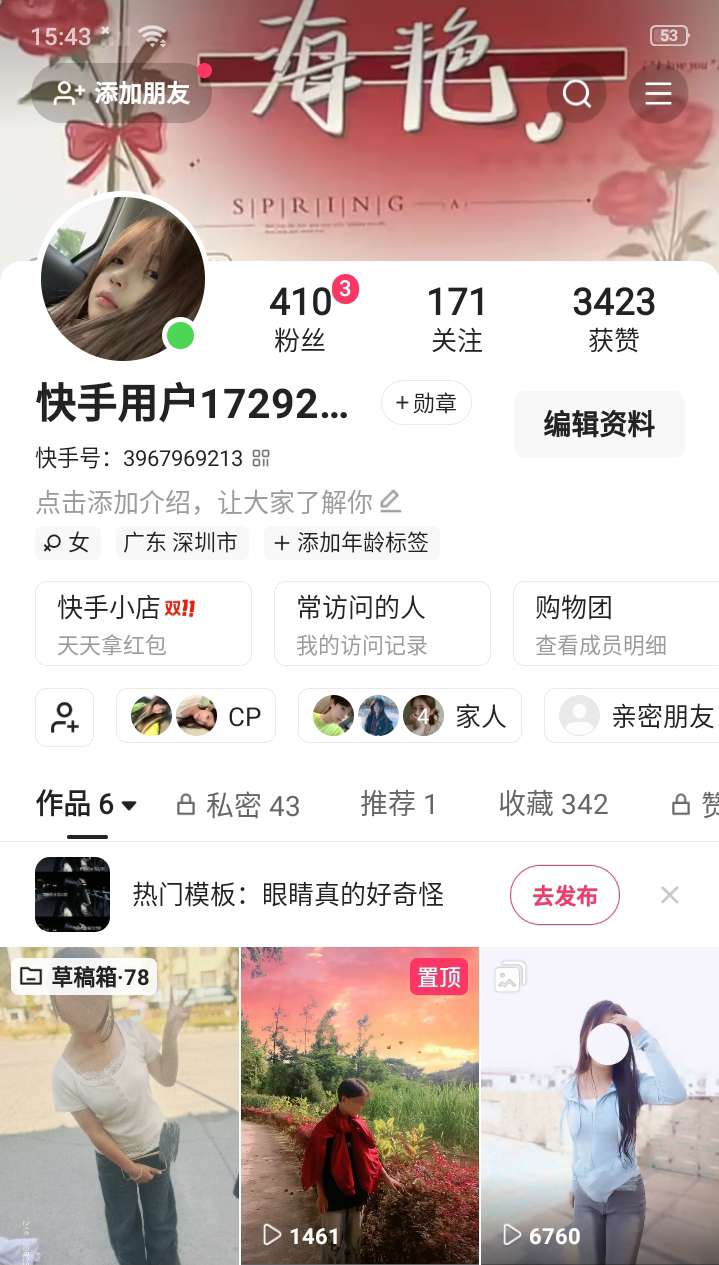The width and height of the screenshot is (719, 1265).
Task: Open the 快手小店 card
Action: (143, 624)
